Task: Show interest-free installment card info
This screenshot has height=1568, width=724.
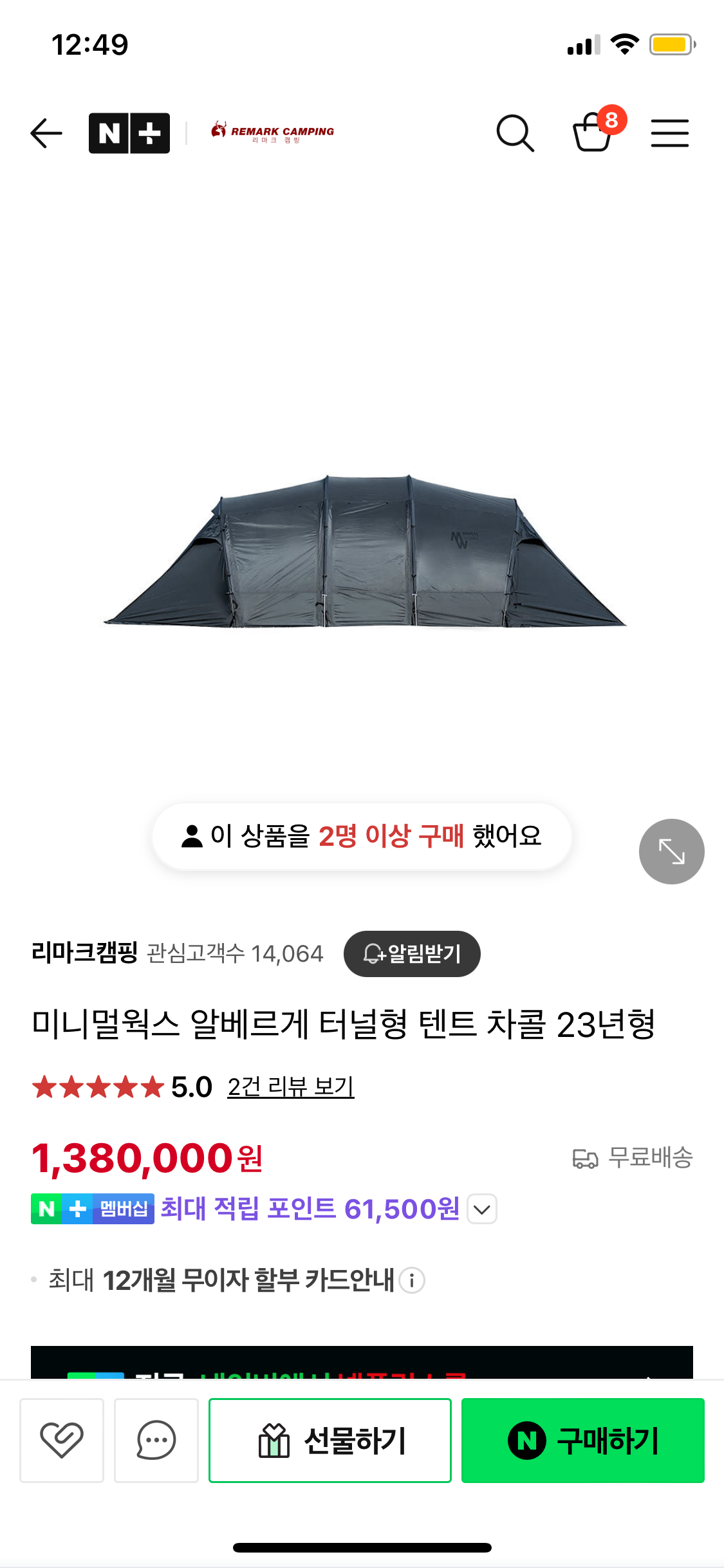Action: point(412,1280)
